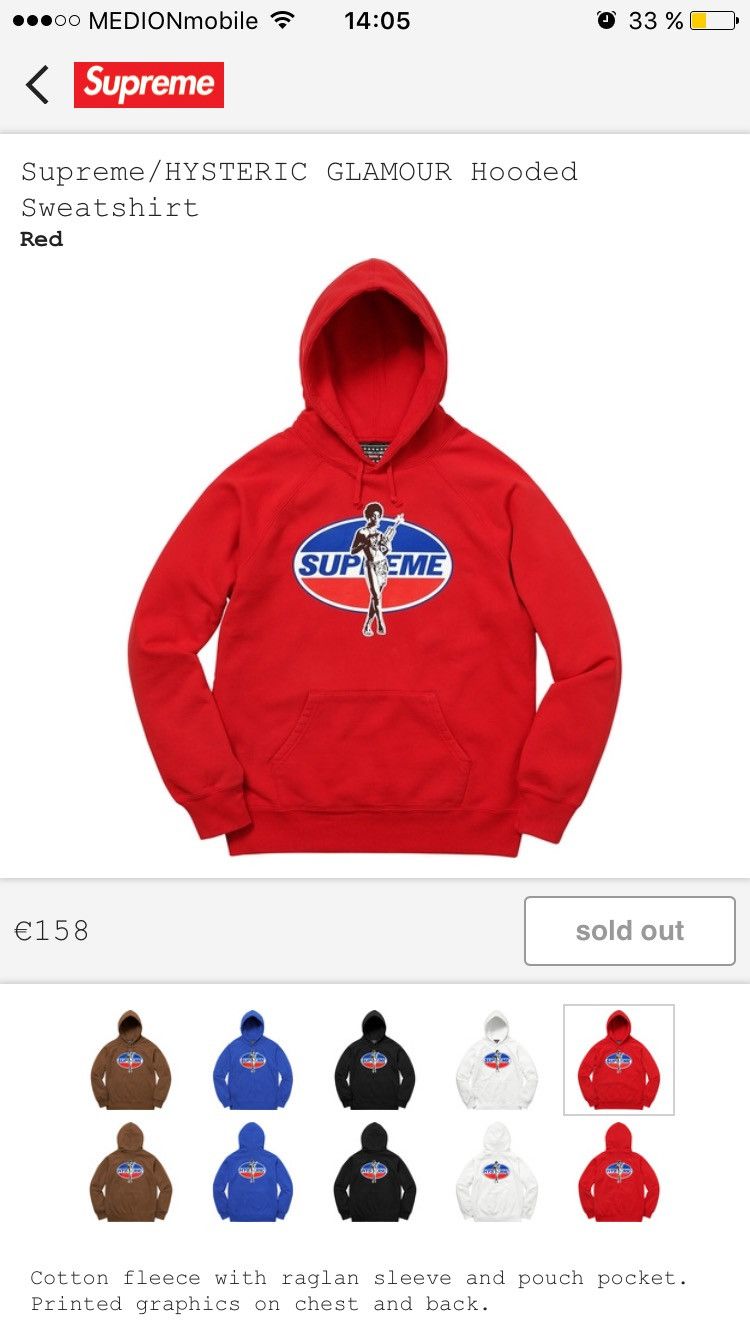Show the brown hoodie back-view thumbnail
Image resolution: width=750 pixels, height=1334 pixels.
coord(131,1172)
